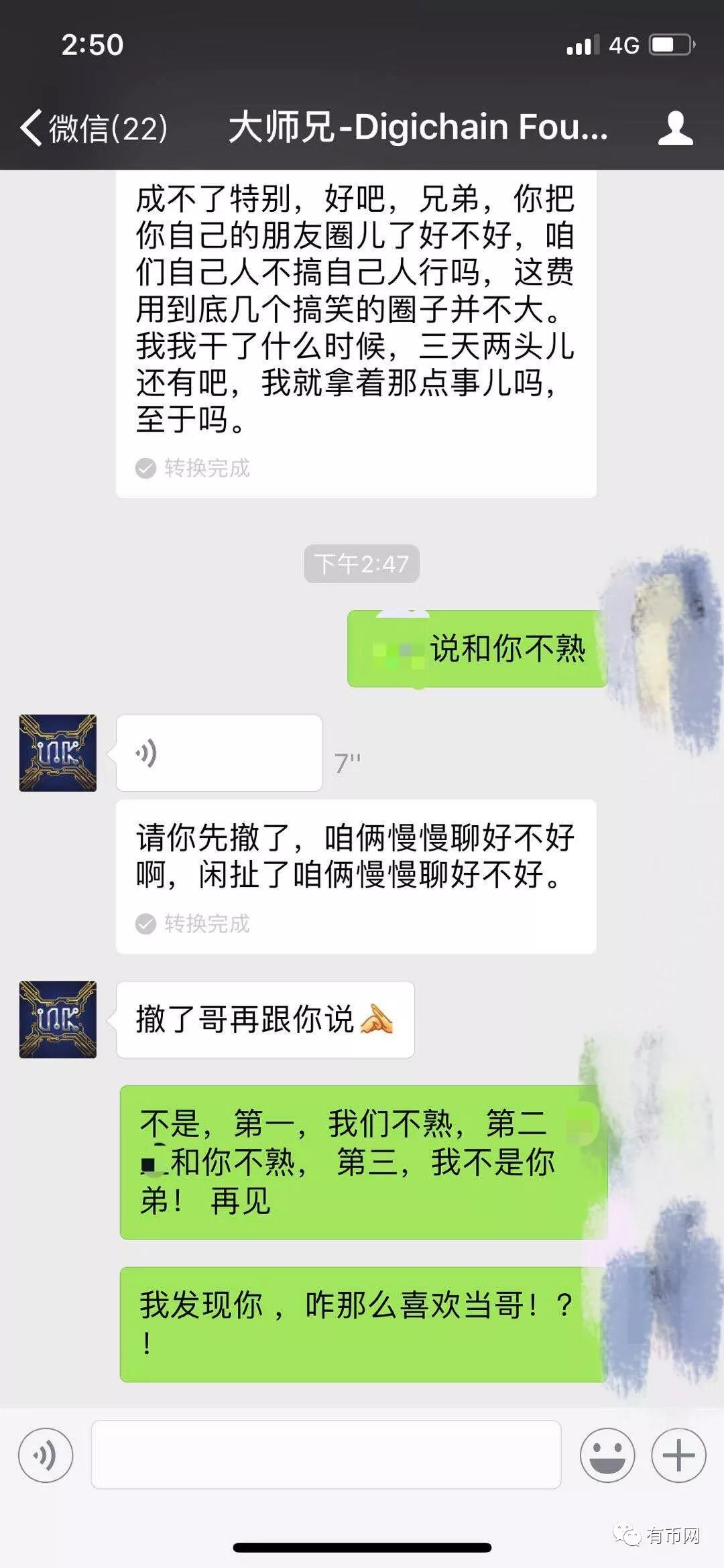The height and width of the screenshot is (1568, 724).
Task: Open the plus attachments menu
Action: [678, 1455]
